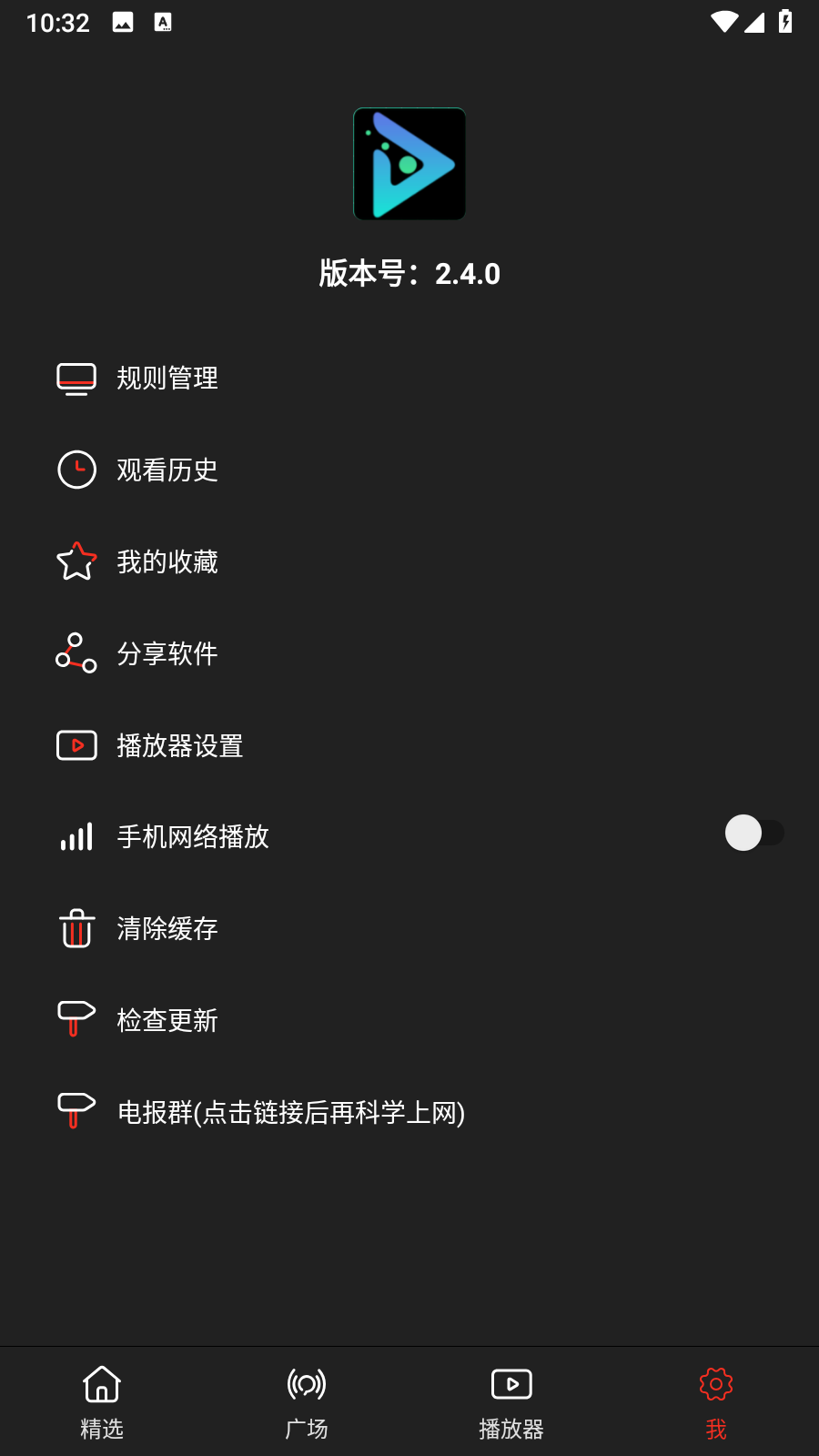Click the 电报群 Telegram group link
Screen dimensions: 819x1456
coord(289,1113)
